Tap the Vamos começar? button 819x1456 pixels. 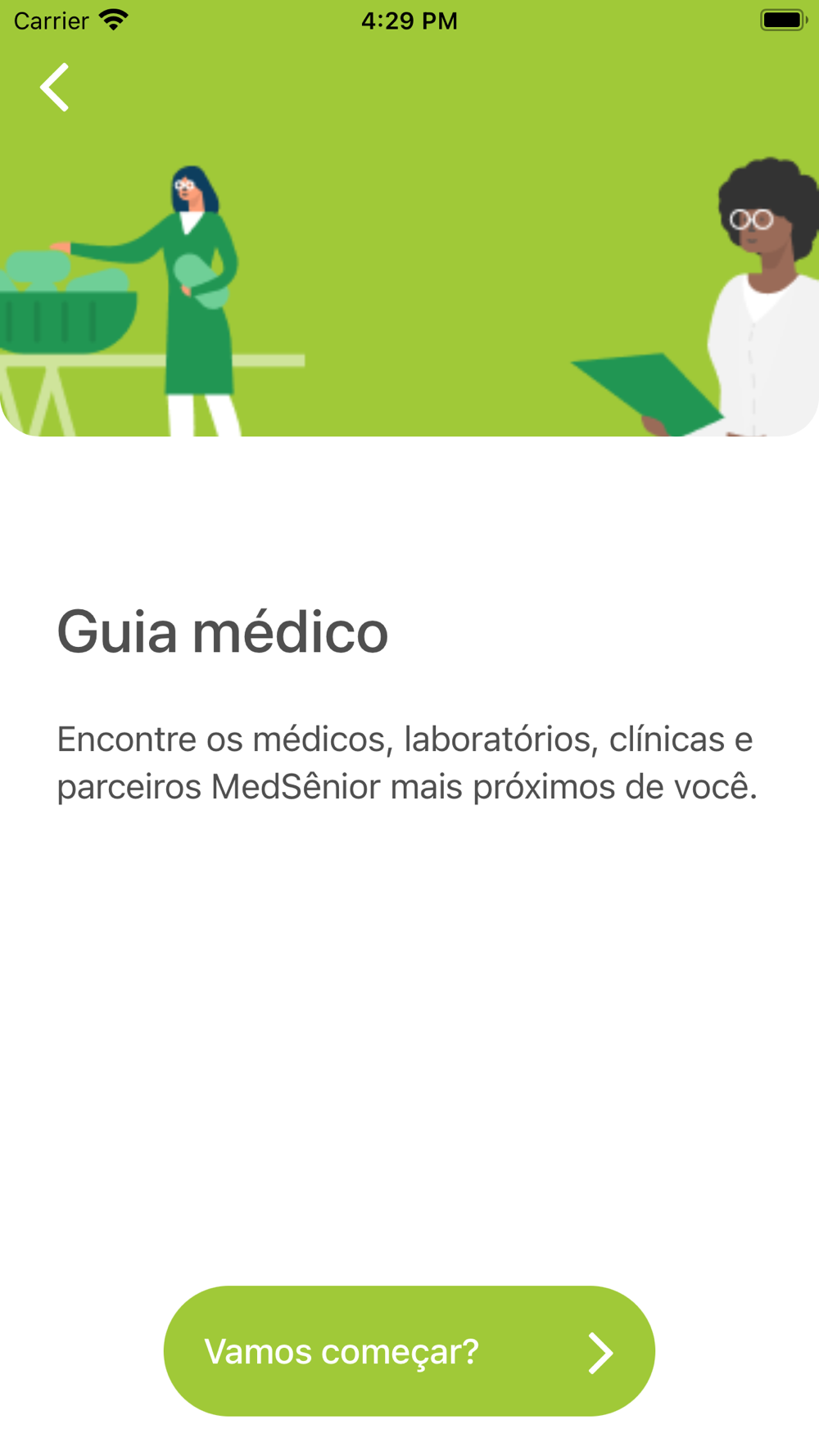(409, 1350)
